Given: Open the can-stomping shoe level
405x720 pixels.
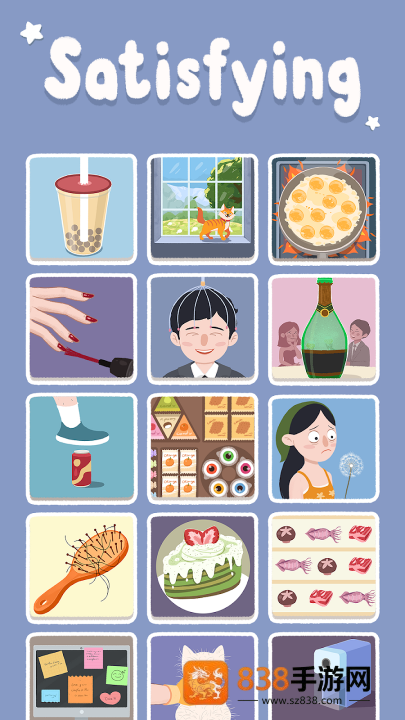Looking at the screenshot, I should click(82, 449).
